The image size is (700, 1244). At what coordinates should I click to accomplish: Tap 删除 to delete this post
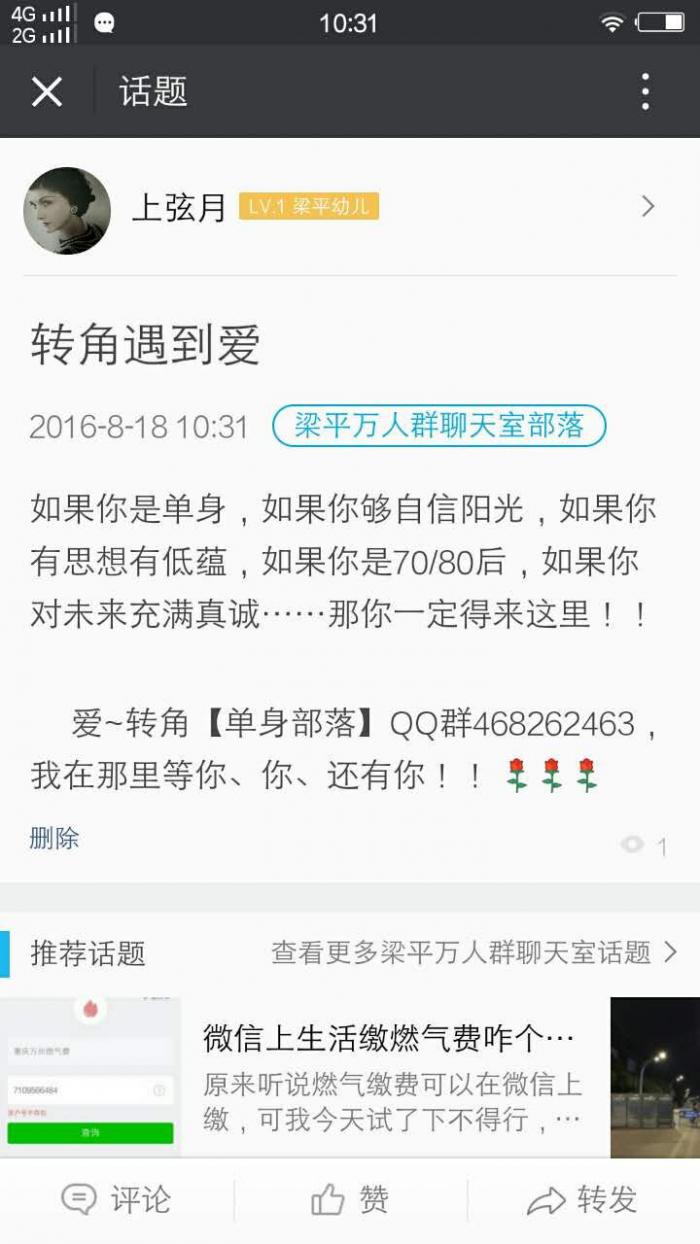(x=55, y=838)
